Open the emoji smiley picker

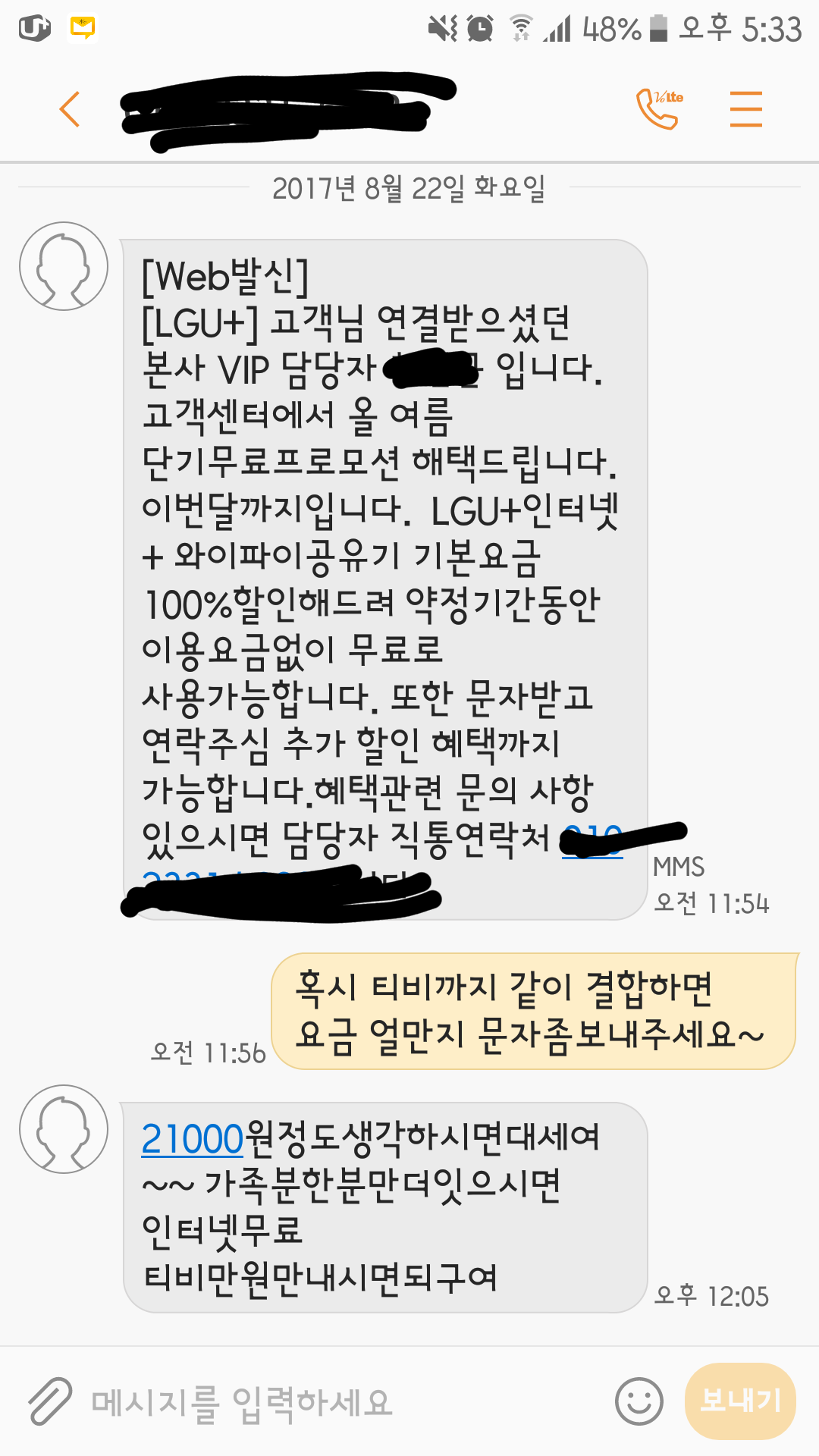(x=639, y=1401)
